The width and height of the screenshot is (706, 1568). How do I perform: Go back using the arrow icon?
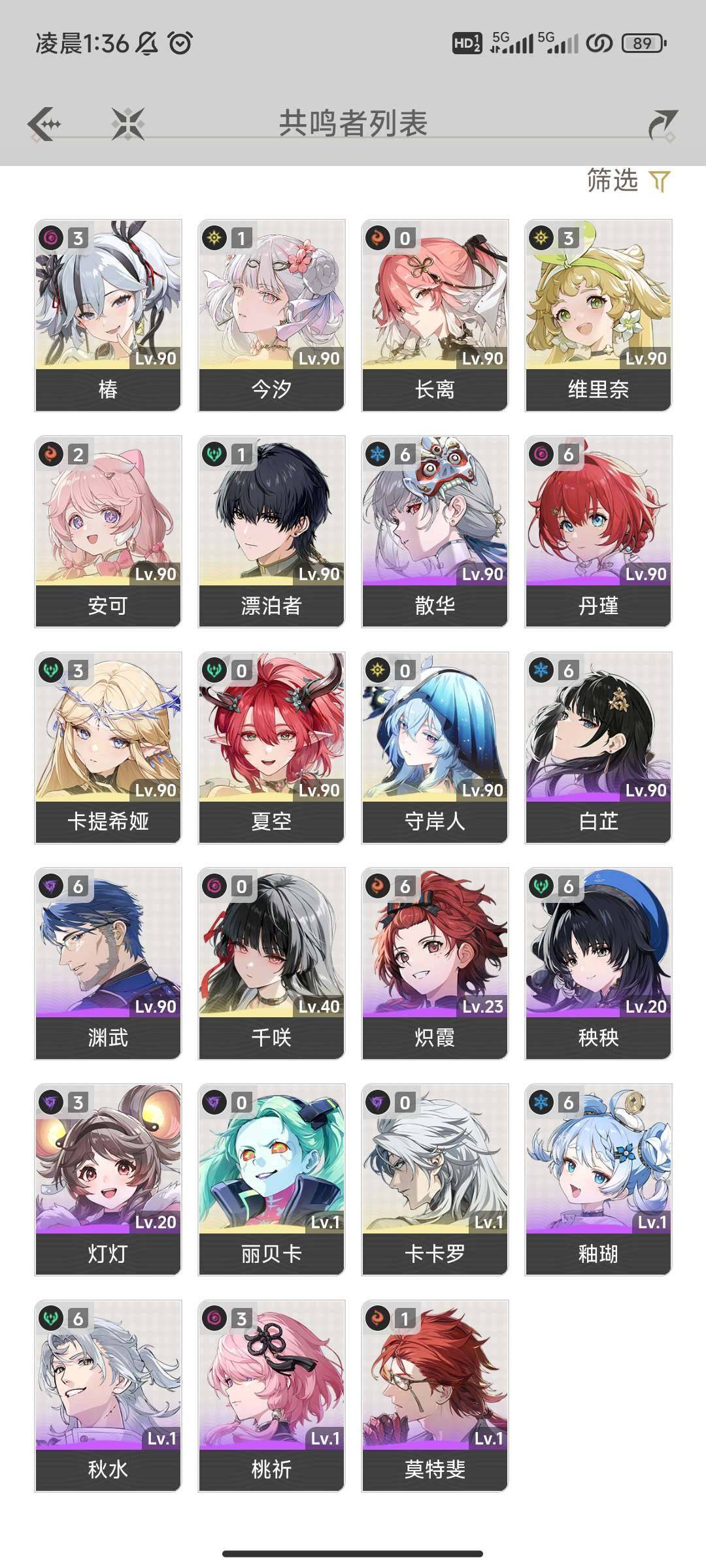click(44, 124)
